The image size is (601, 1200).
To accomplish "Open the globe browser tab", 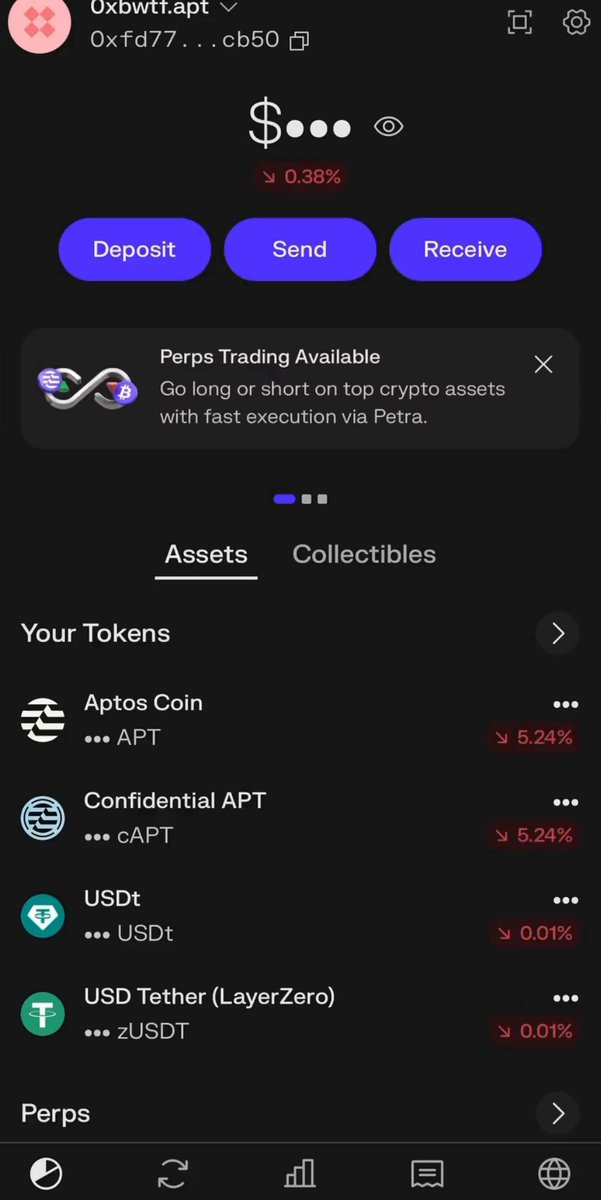I will (x=554, y=1172).
